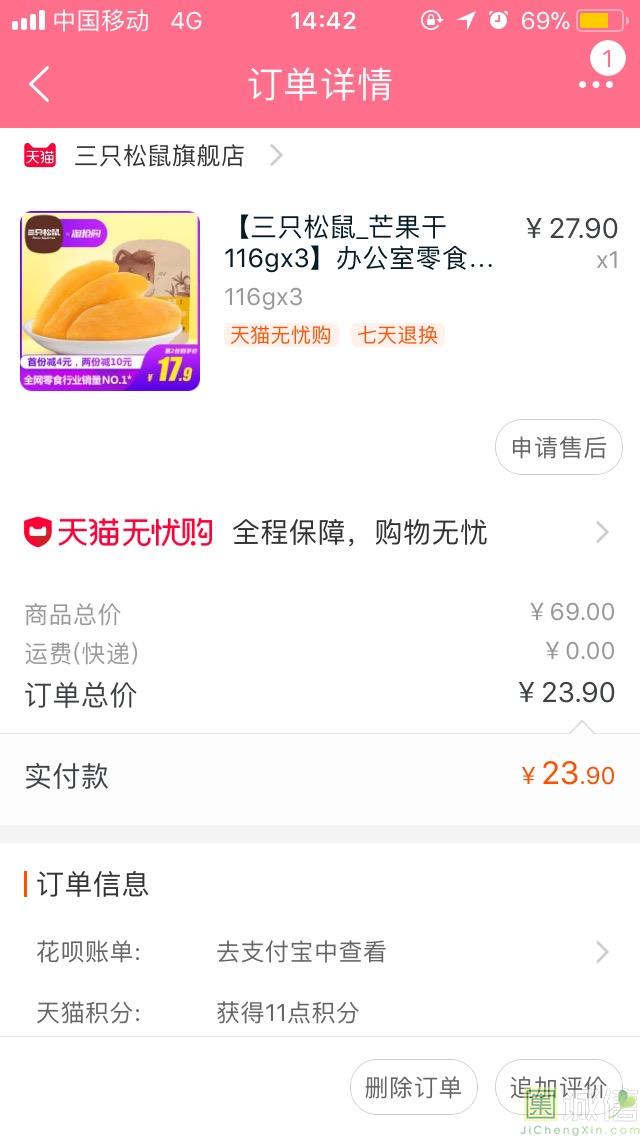The width and height of the screenshot is (640, 1136).
Task: Open 天猫无忧购 guarantee details
Action: [x=320, y=532]
